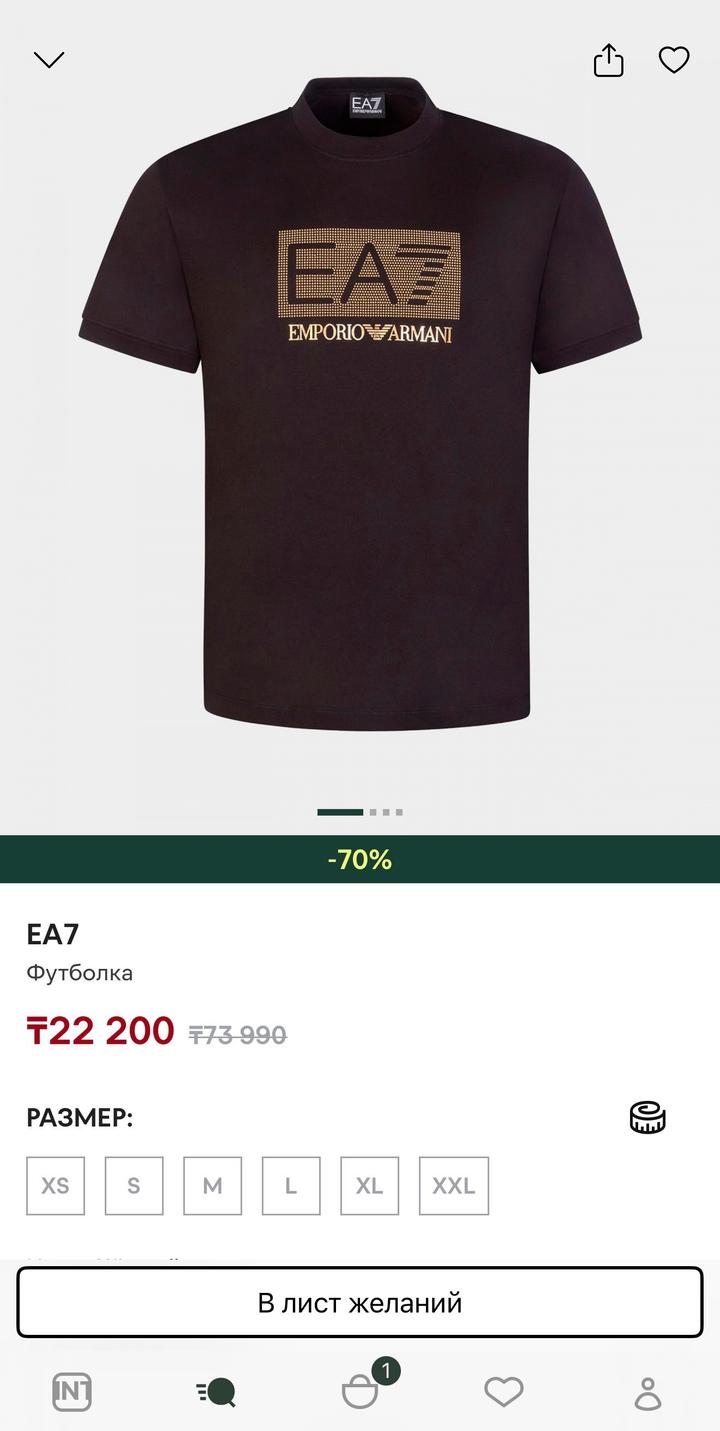The height and width of the screenshot is (1431, 720).
Task: Open the size guide measuring tape icon
Action: tap(647, 1117)
